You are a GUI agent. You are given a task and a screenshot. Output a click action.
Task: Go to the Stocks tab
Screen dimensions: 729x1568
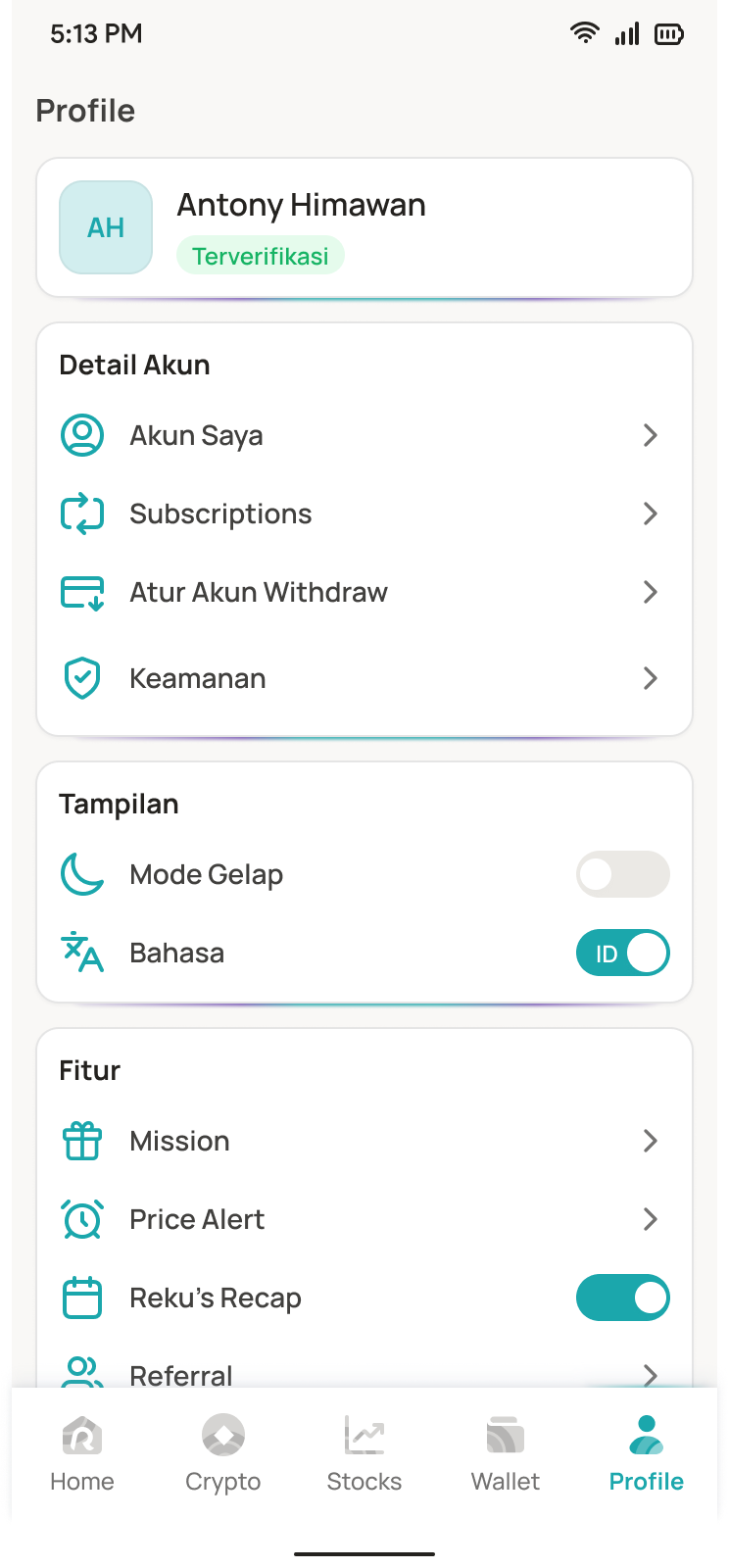click(x=364, y=1454)
